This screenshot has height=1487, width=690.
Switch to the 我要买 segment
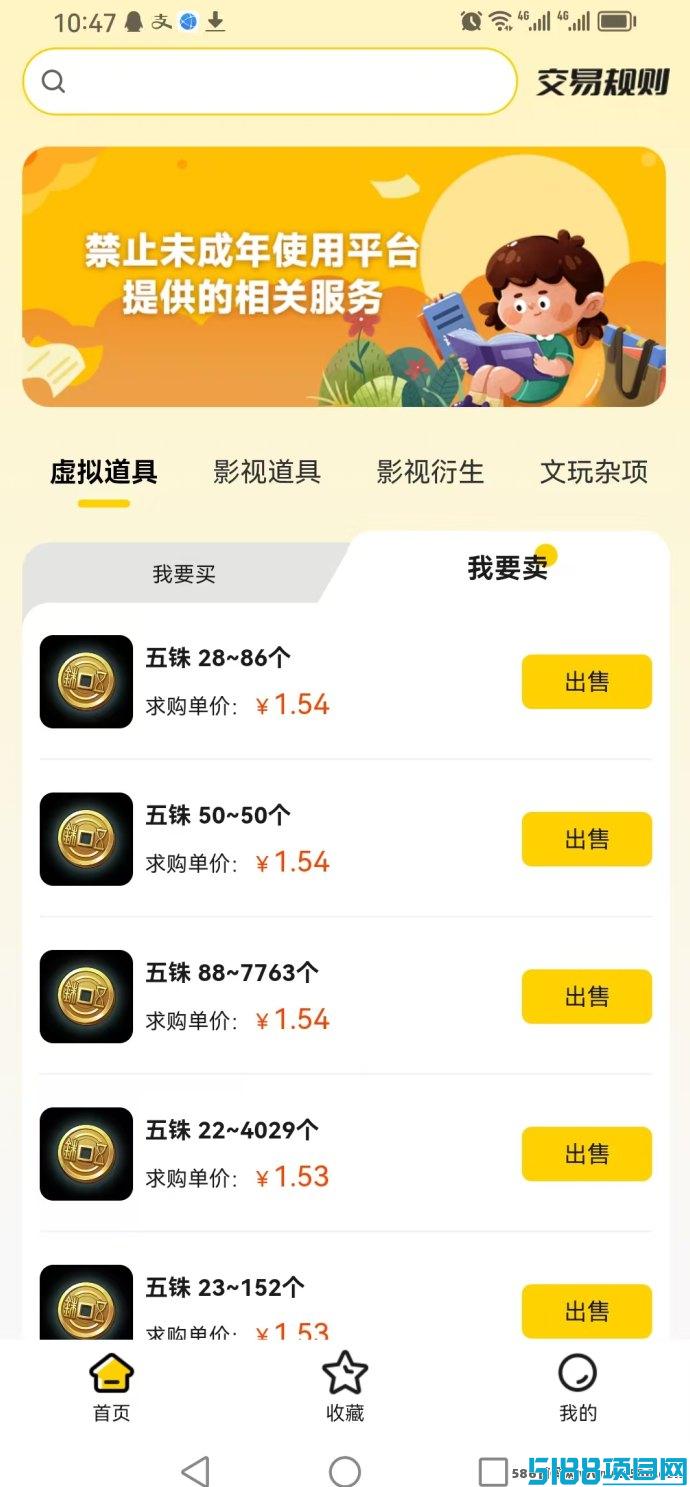click(184, 574)
